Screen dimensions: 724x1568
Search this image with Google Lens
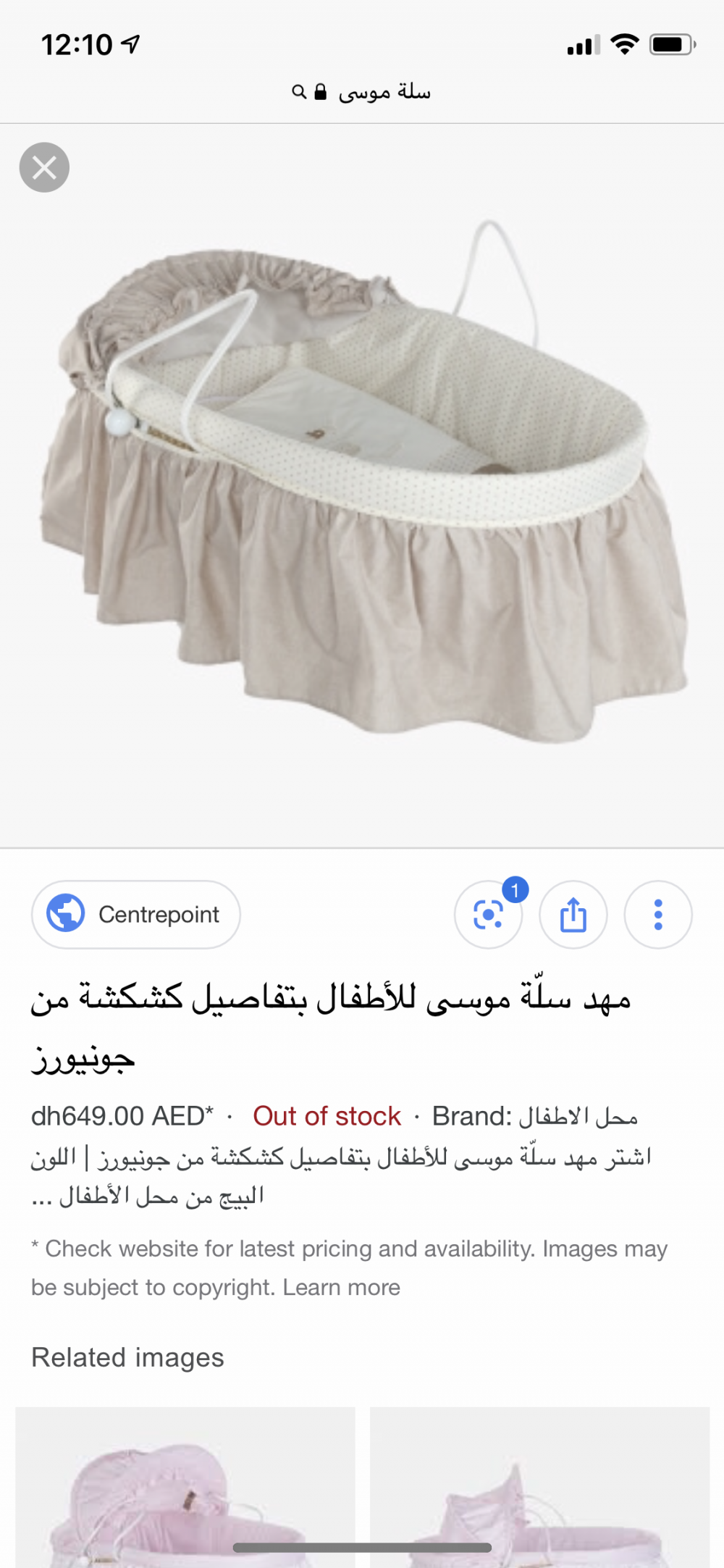coord(488,915)
